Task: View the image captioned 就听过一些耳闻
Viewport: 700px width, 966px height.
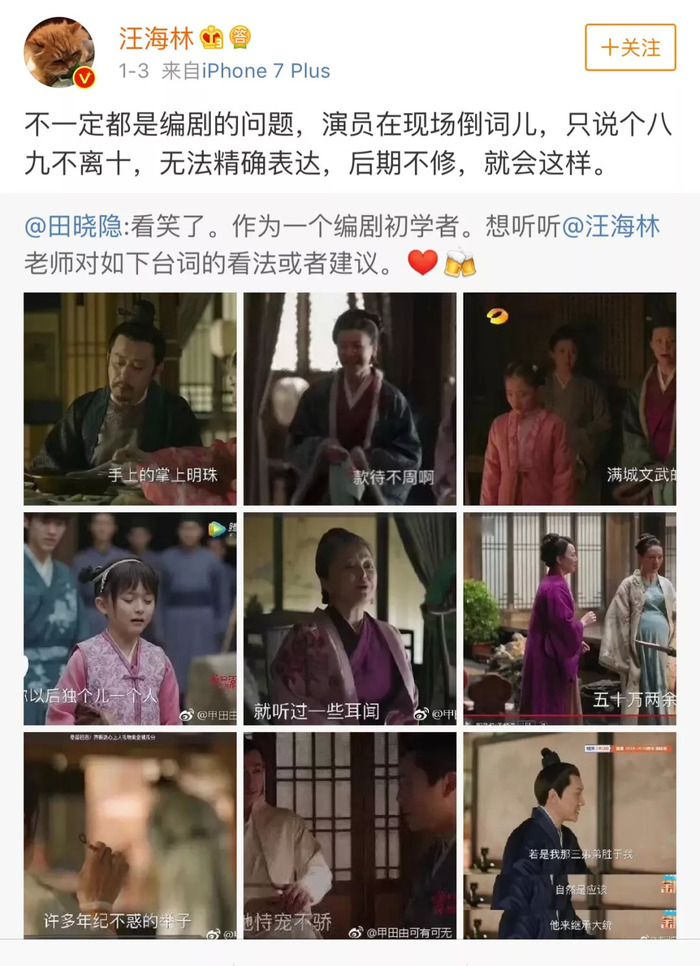Action: point(350,618)
